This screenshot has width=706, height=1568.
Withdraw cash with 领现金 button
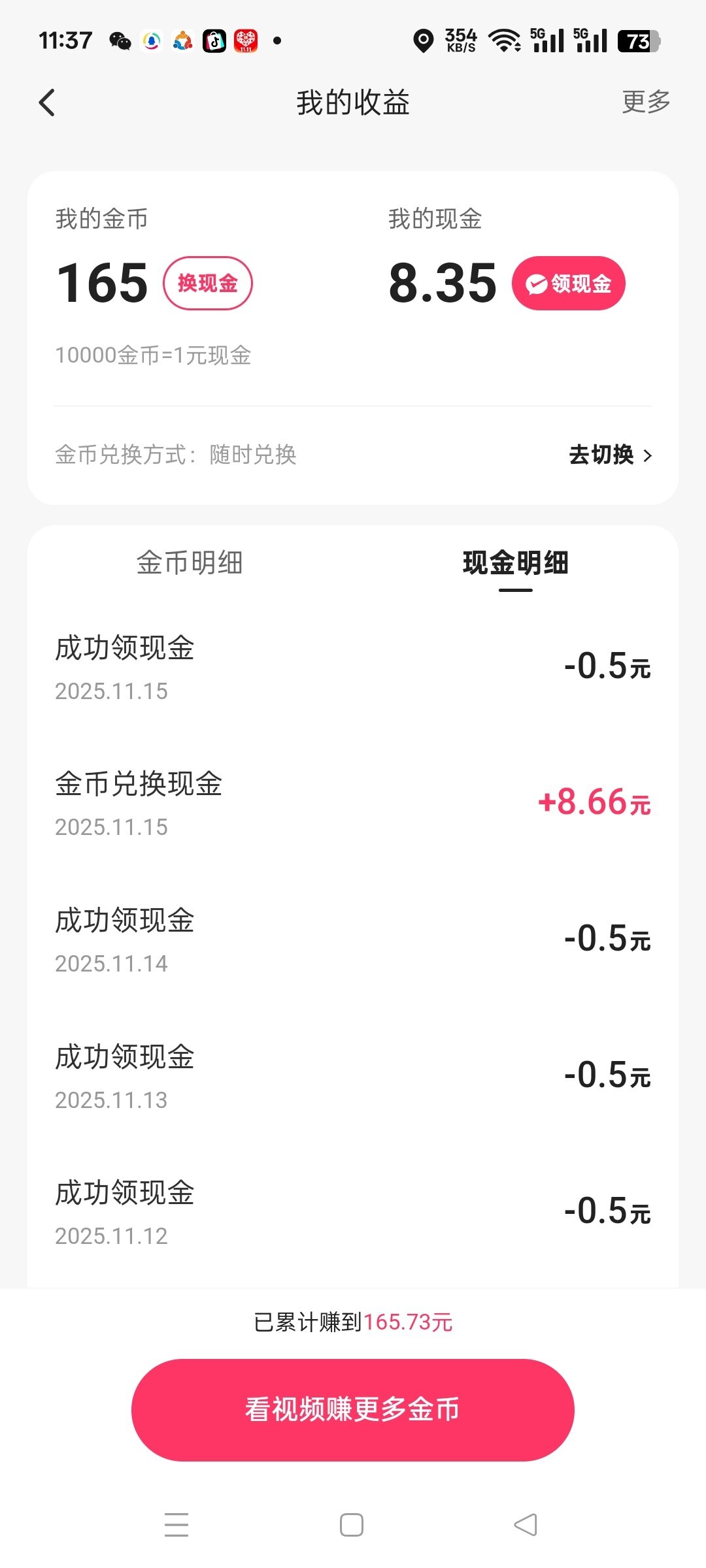pyautogui.click(x=568, y=284)
